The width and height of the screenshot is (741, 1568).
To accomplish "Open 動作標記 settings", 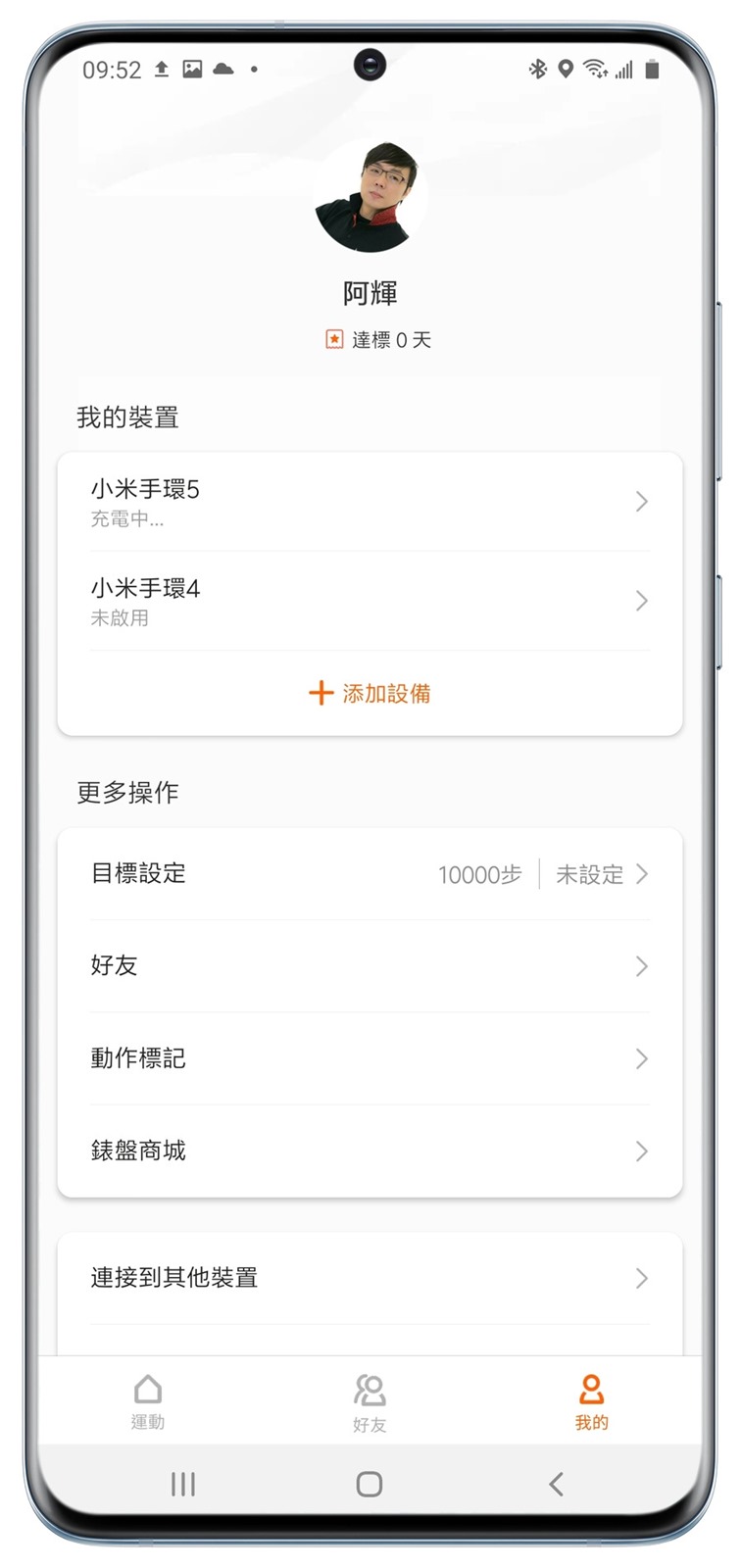I will coord(370,1058).
